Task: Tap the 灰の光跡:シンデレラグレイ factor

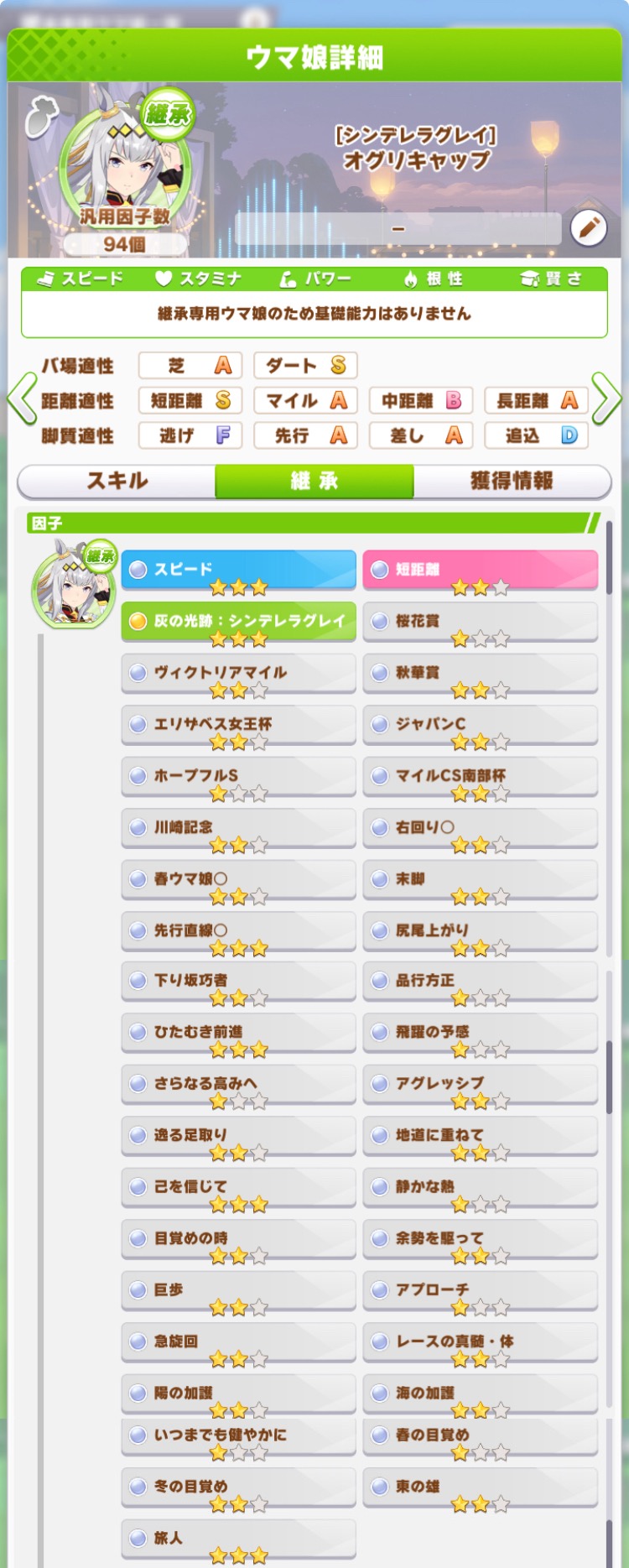Action: 239,622
